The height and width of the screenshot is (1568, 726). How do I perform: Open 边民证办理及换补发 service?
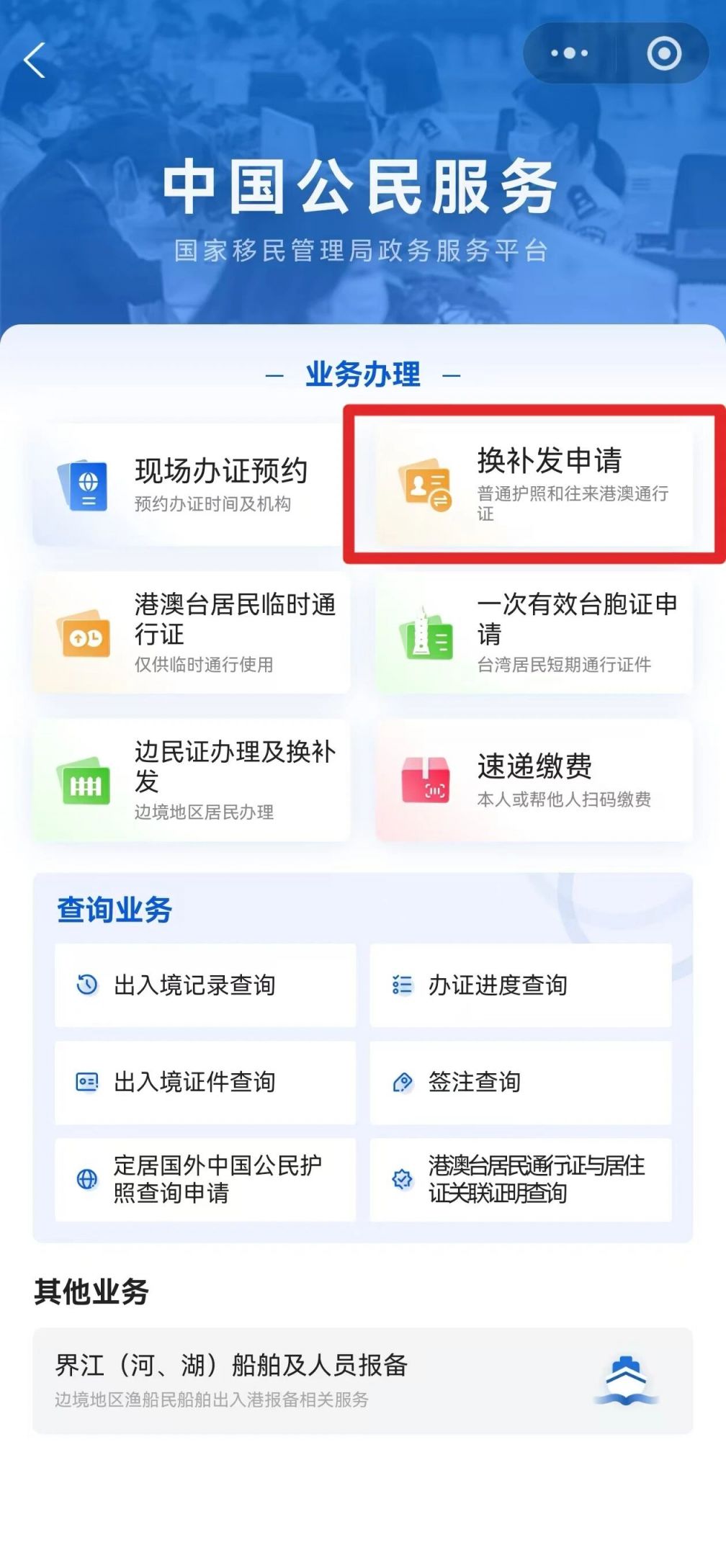tap(191, 781)
